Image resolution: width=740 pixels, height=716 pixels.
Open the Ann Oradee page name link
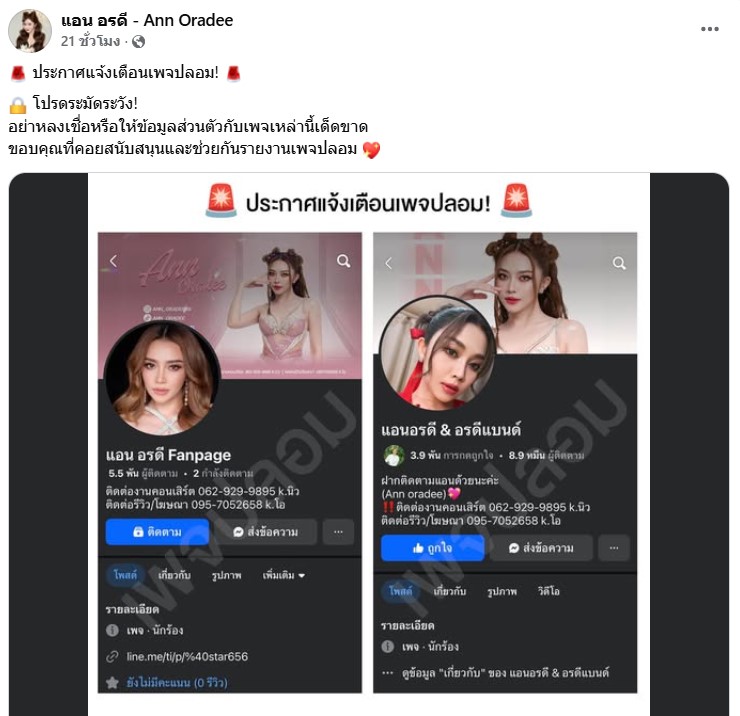pyautogui.click(x=146, y=21)
